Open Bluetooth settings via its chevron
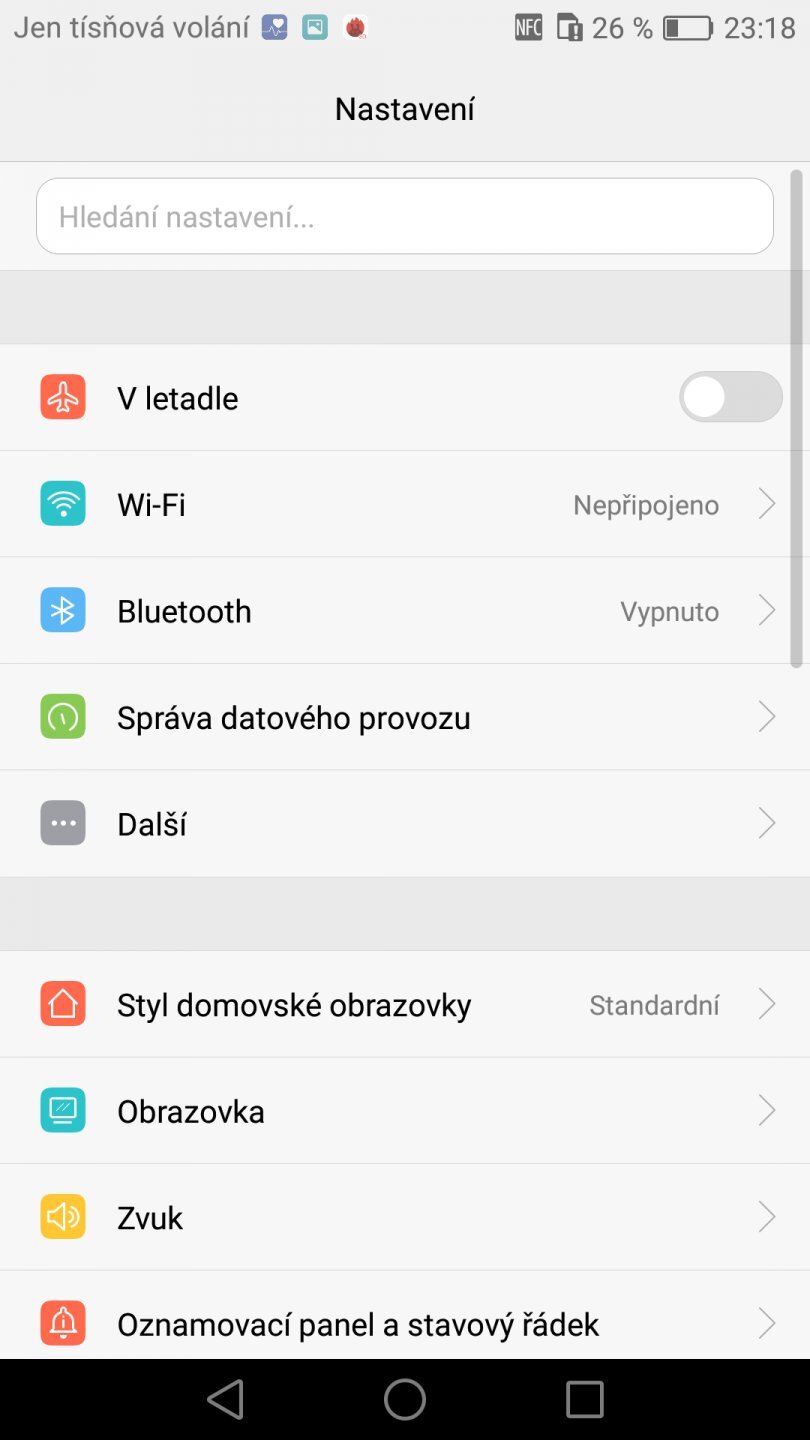 click(x=766, y=610)
